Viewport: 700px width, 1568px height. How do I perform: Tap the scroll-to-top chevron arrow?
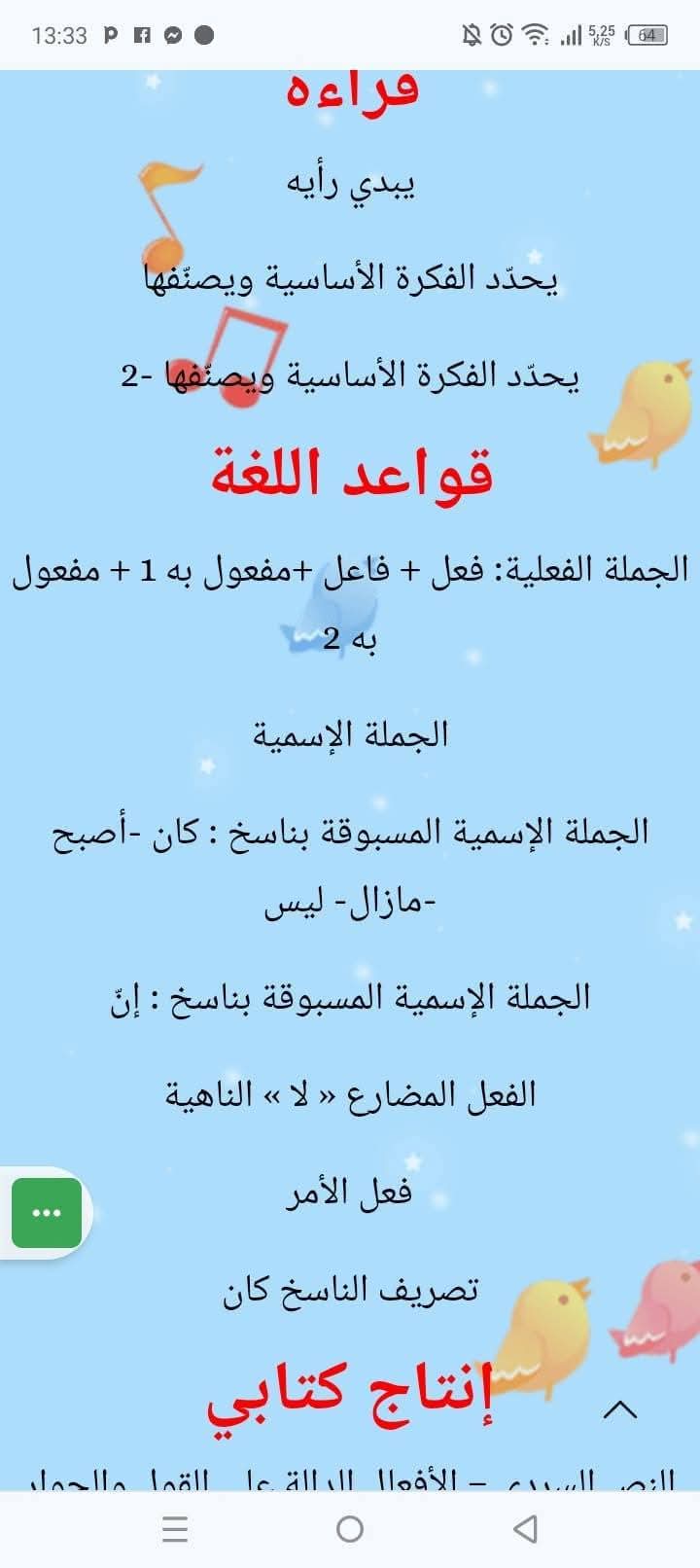[620, 1409]
